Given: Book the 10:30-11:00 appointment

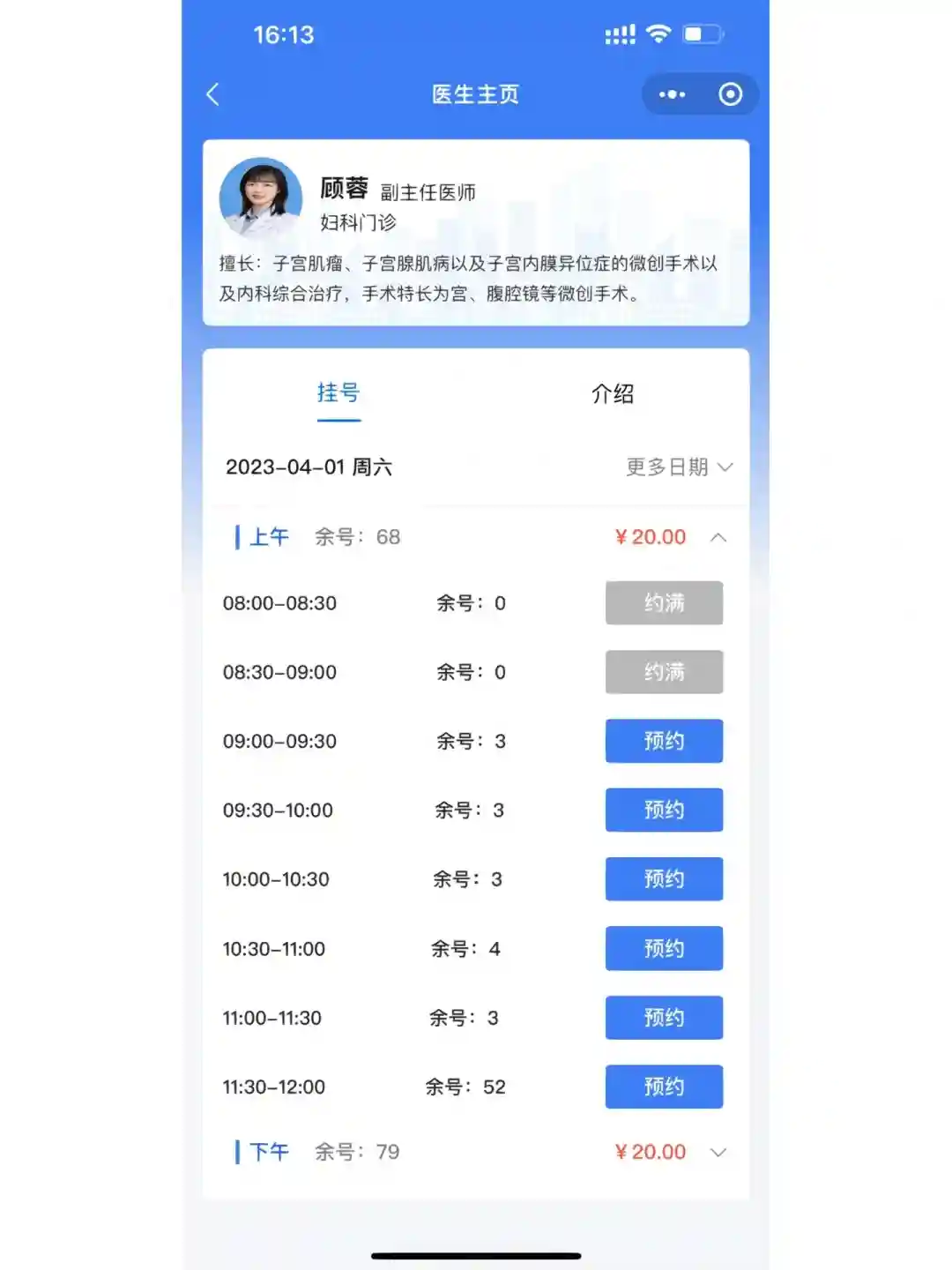Looking at the screenshot, I should (664, 948).
